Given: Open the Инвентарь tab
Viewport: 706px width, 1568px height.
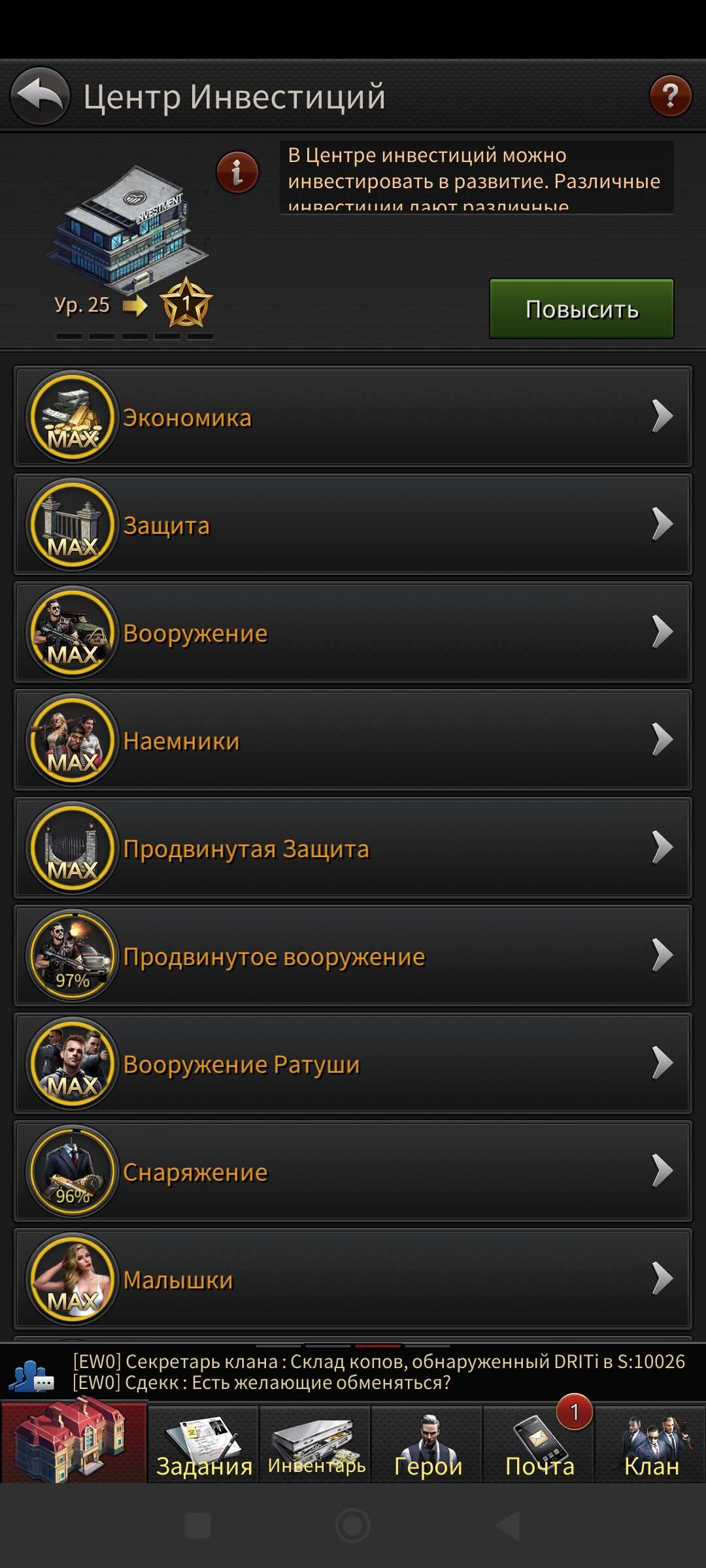Looking at the screenshot, I should click(316, 1445).
